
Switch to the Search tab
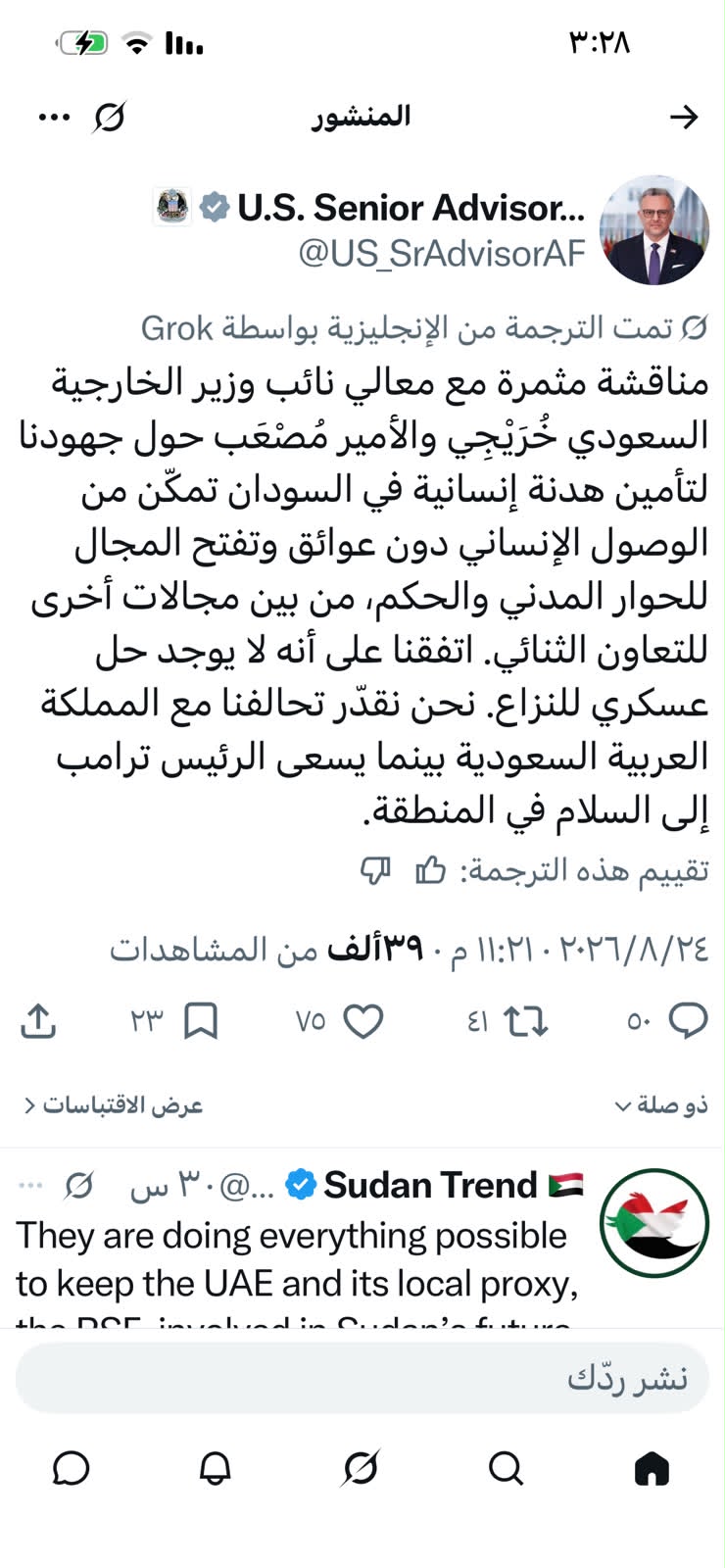click(x=506, y=1468)
